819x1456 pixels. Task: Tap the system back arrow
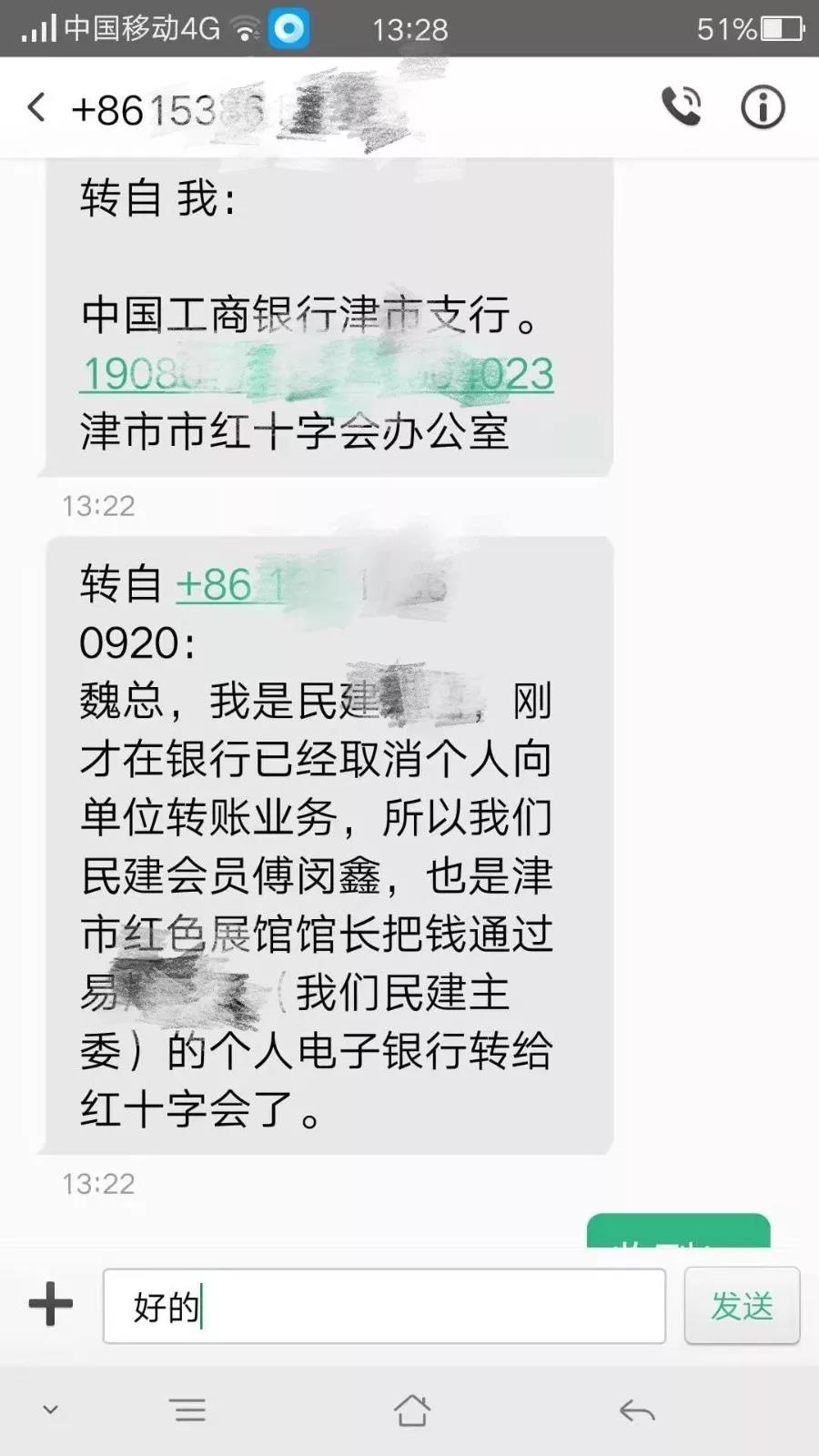[x=637, y=1410]
